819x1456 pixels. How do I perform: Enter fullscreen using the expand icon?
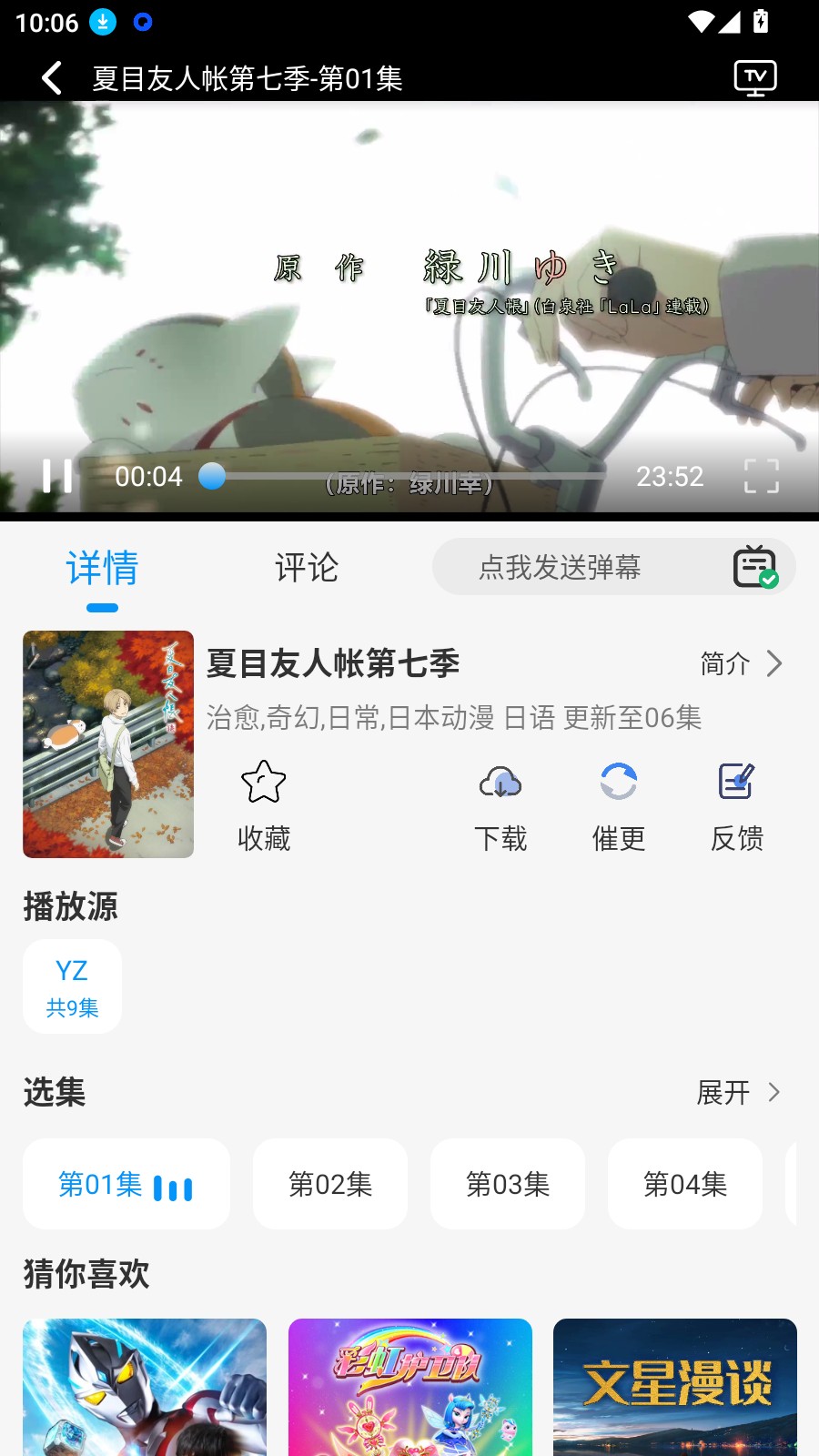tap(761, 476)
